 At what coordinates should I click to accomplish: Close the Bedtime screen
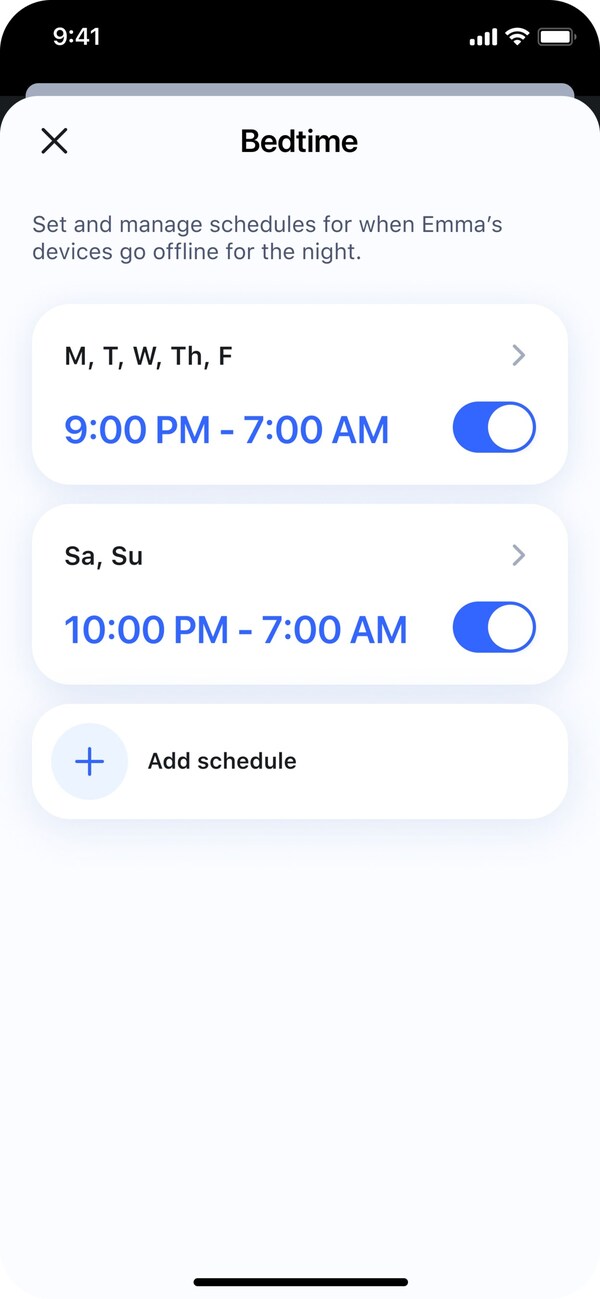click(x=54, y=141)
